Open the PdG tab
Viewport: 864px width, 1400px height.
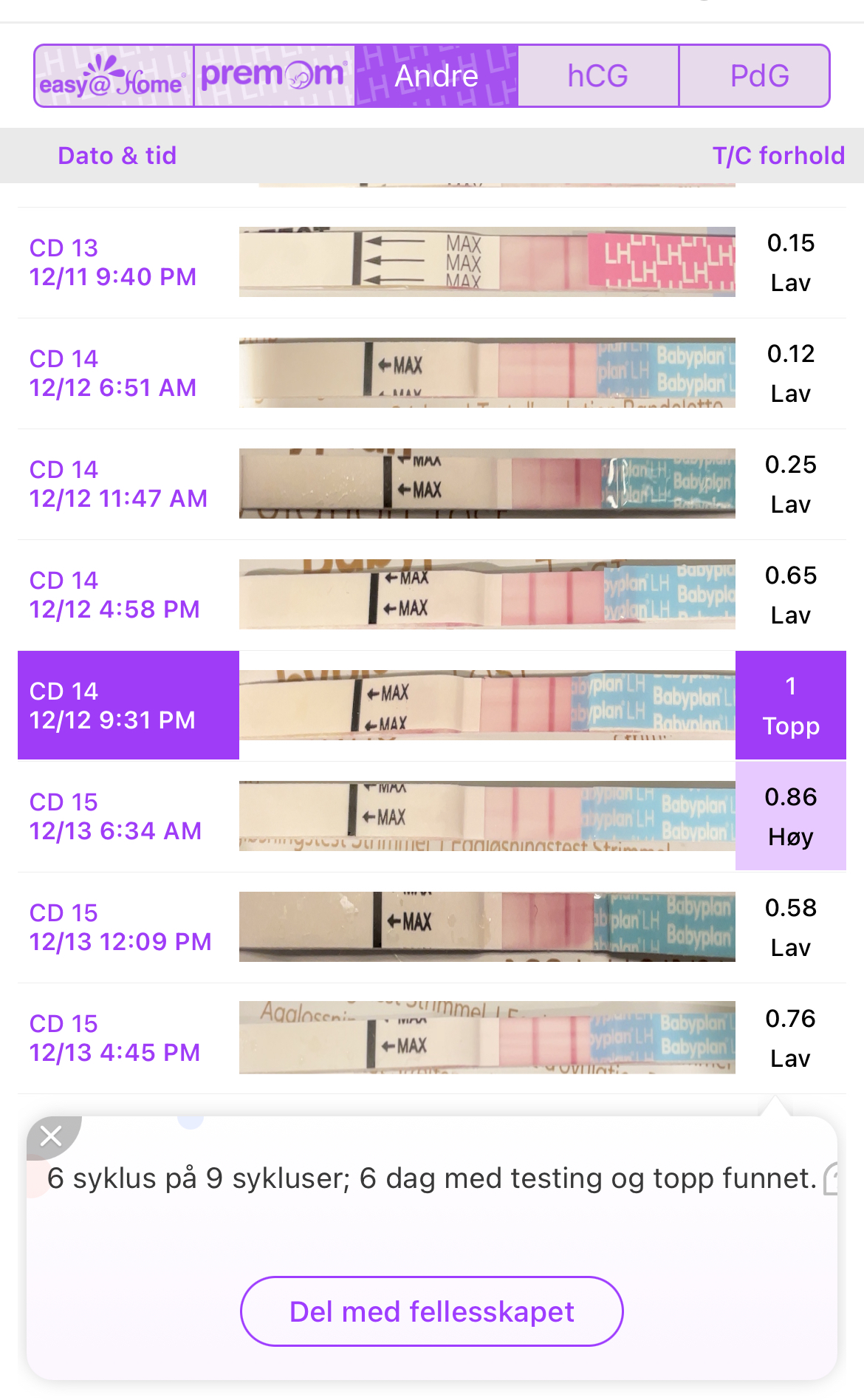pos(759,76)
